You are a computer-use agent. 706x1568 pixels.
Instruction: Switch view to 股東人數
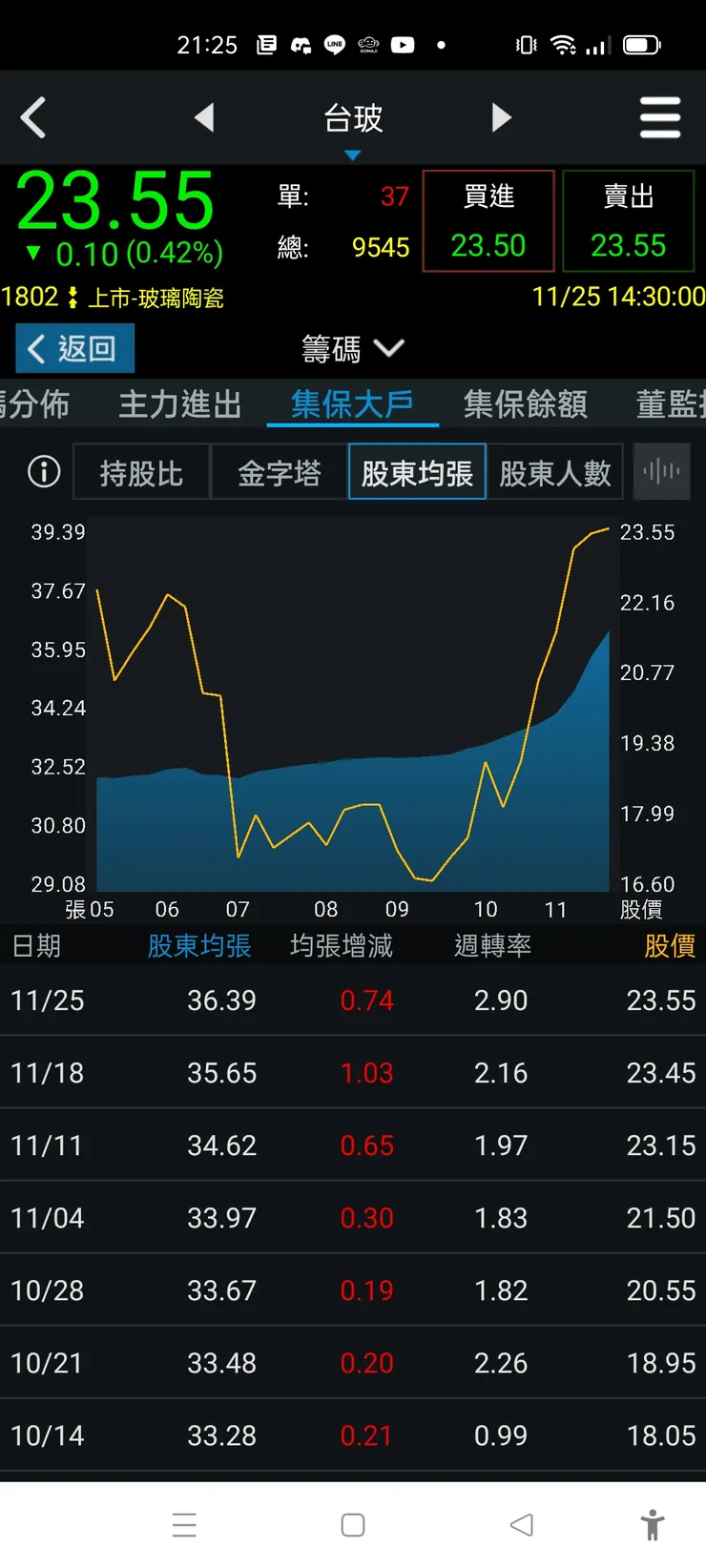point(555,471)
